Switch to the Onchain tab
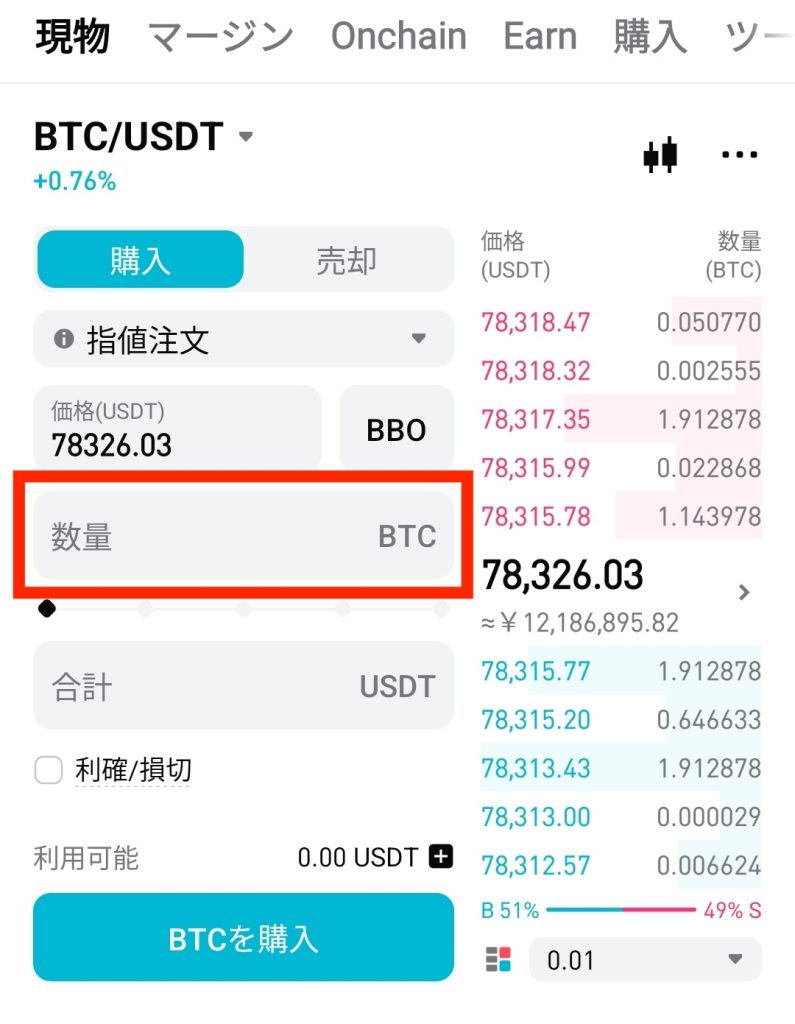795x1024 pixels. coord(398,37)
